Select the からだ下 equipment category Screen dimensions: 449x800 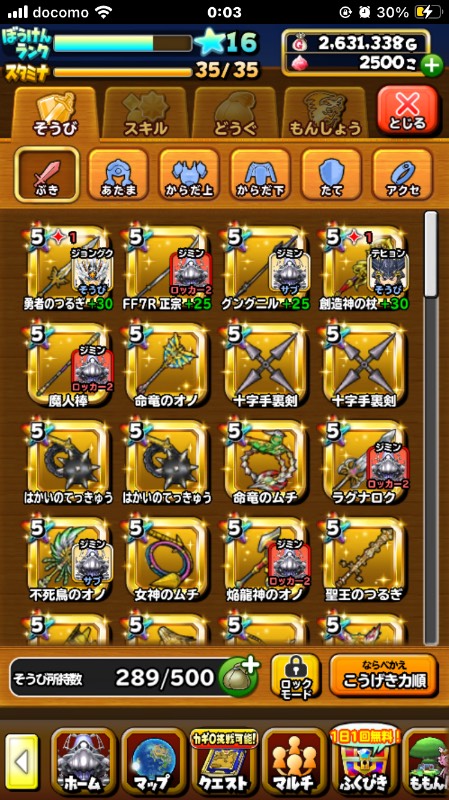tap(260, 174)
